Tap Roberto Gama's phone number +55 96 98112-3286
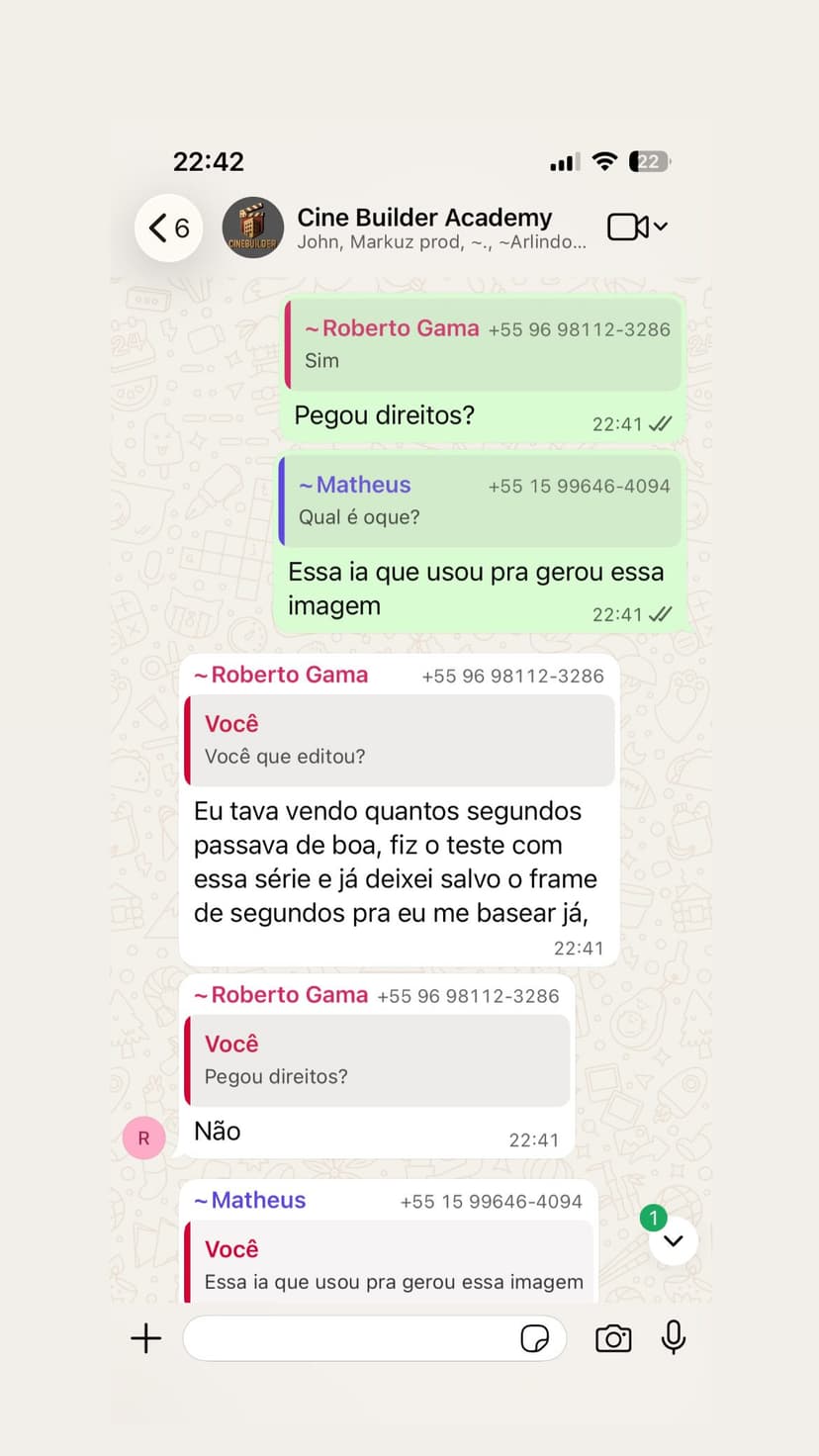The height and width of the screenshot is (1456, 819). click(x=580, y=327)
